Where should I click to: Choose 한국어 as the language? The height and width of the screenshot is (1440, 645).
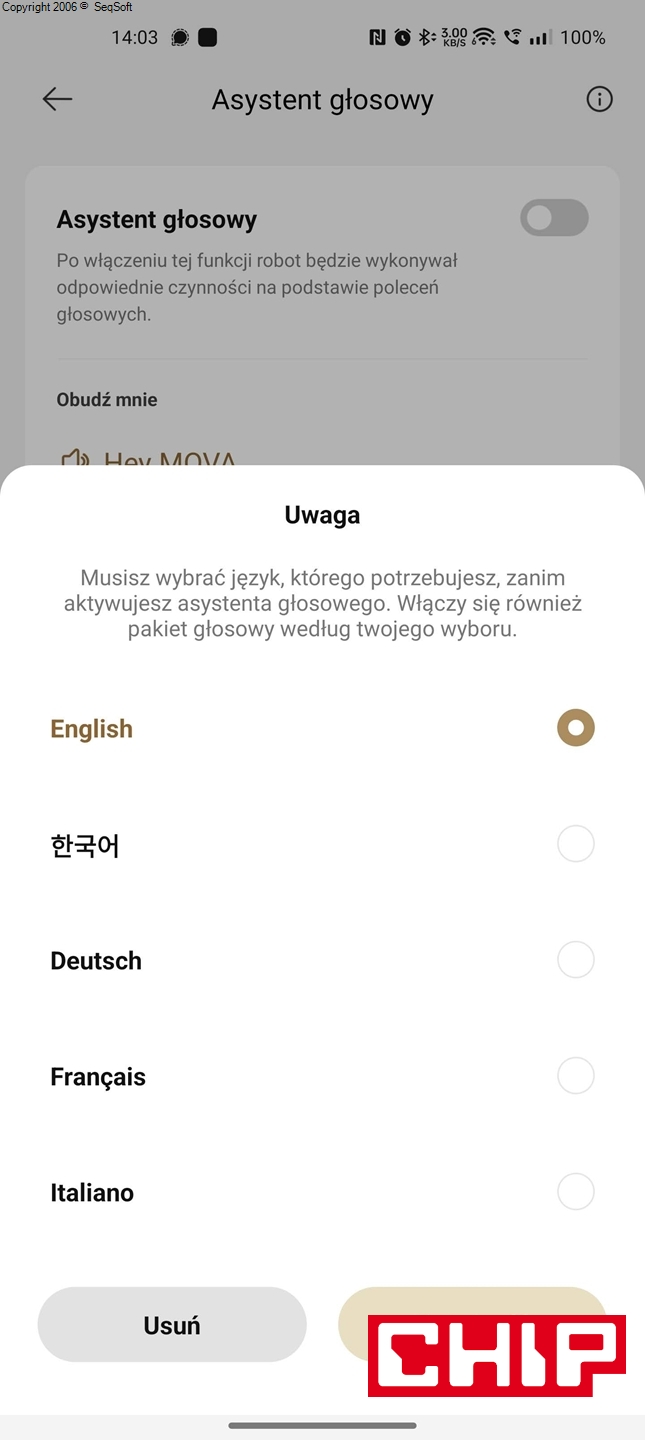click(x=575, y=844)
